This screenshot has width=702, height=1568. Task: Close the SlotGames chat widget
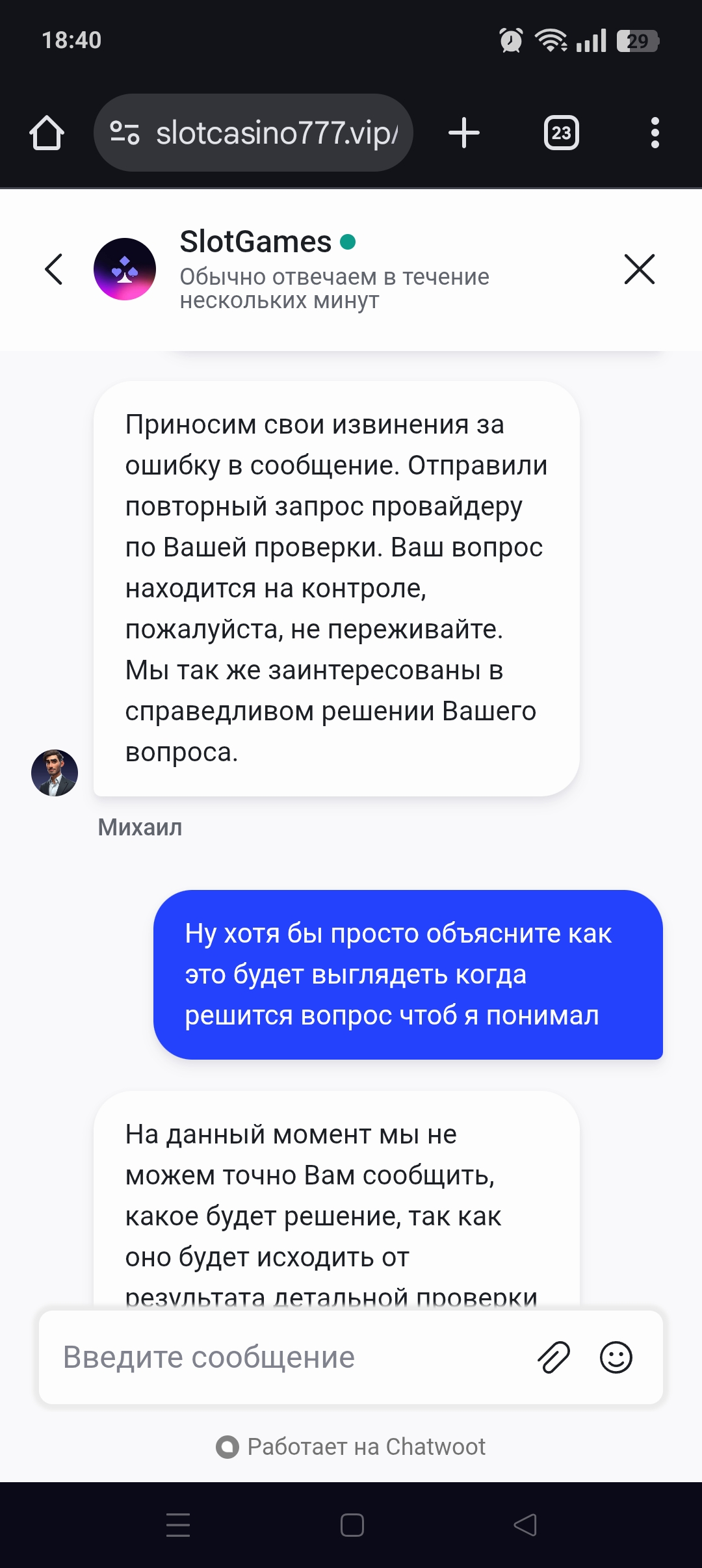tap(639, 269)
